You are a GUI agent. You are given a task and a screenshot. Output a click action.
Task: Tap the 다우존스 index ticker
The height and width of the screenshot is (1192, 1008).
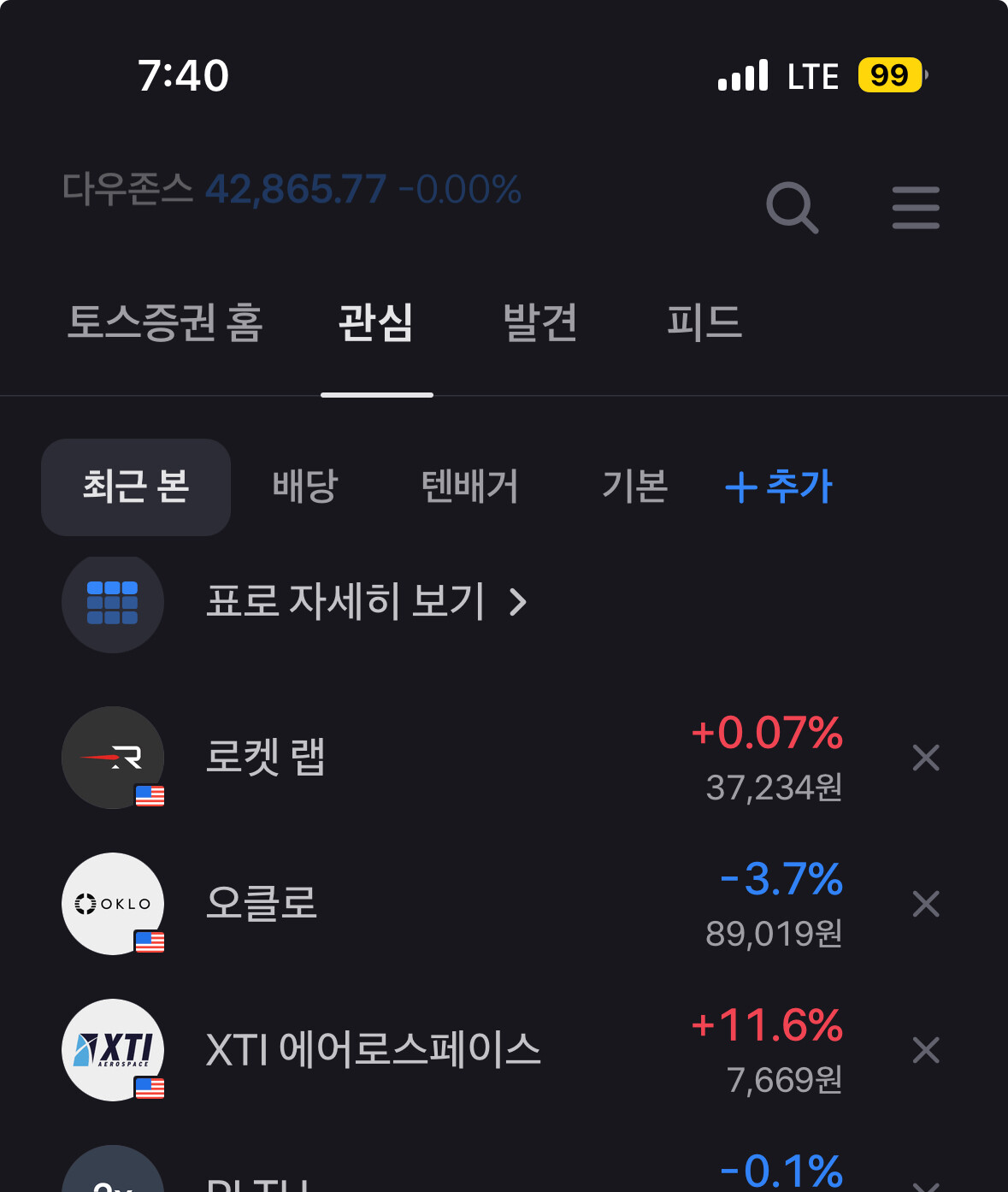click(292, 189)
